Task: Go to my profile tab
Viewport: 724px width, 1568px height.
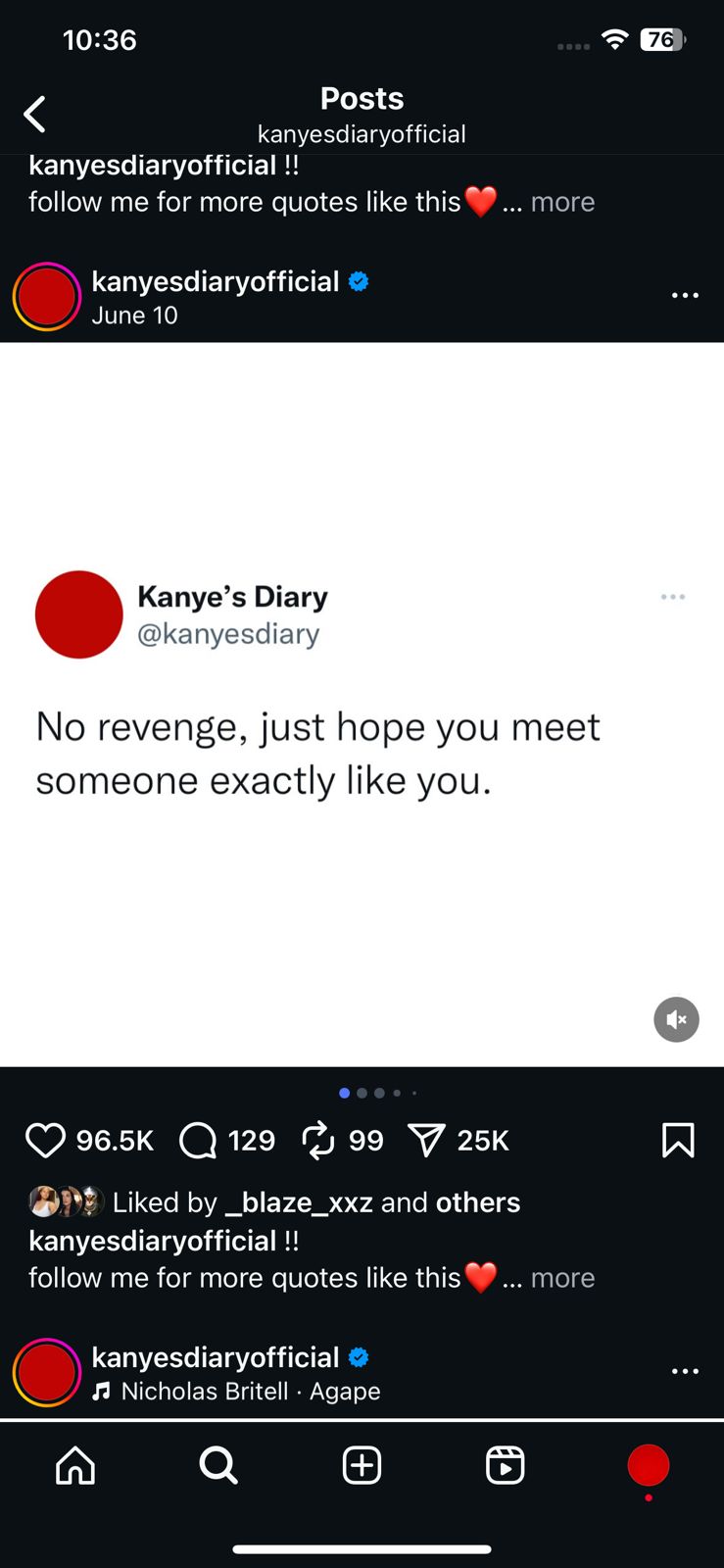Action: point(648,1466)
